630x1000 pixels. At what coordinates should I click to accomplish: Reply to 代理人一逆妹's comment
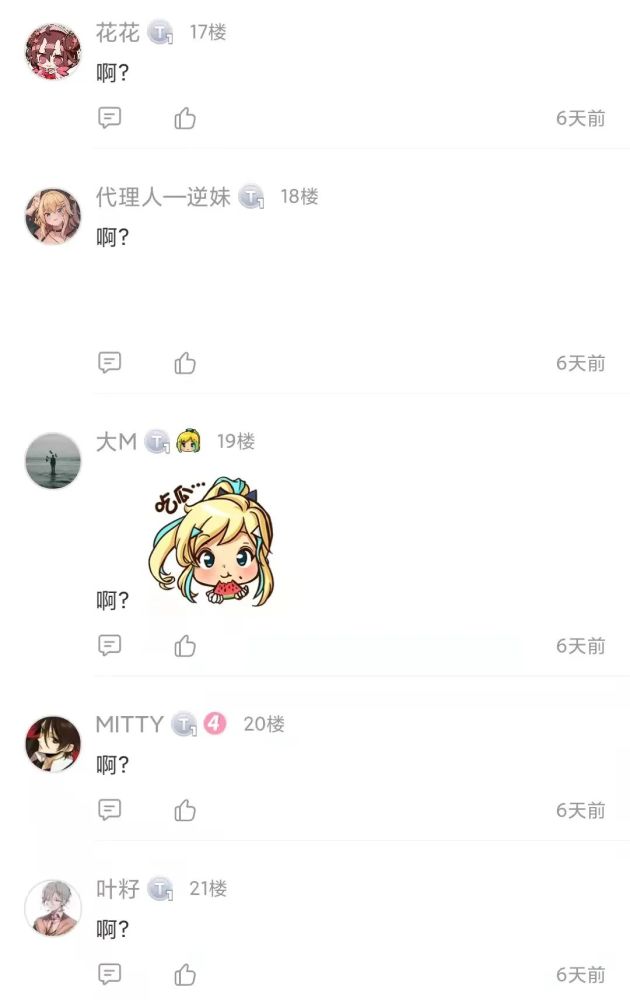point(110,362)
